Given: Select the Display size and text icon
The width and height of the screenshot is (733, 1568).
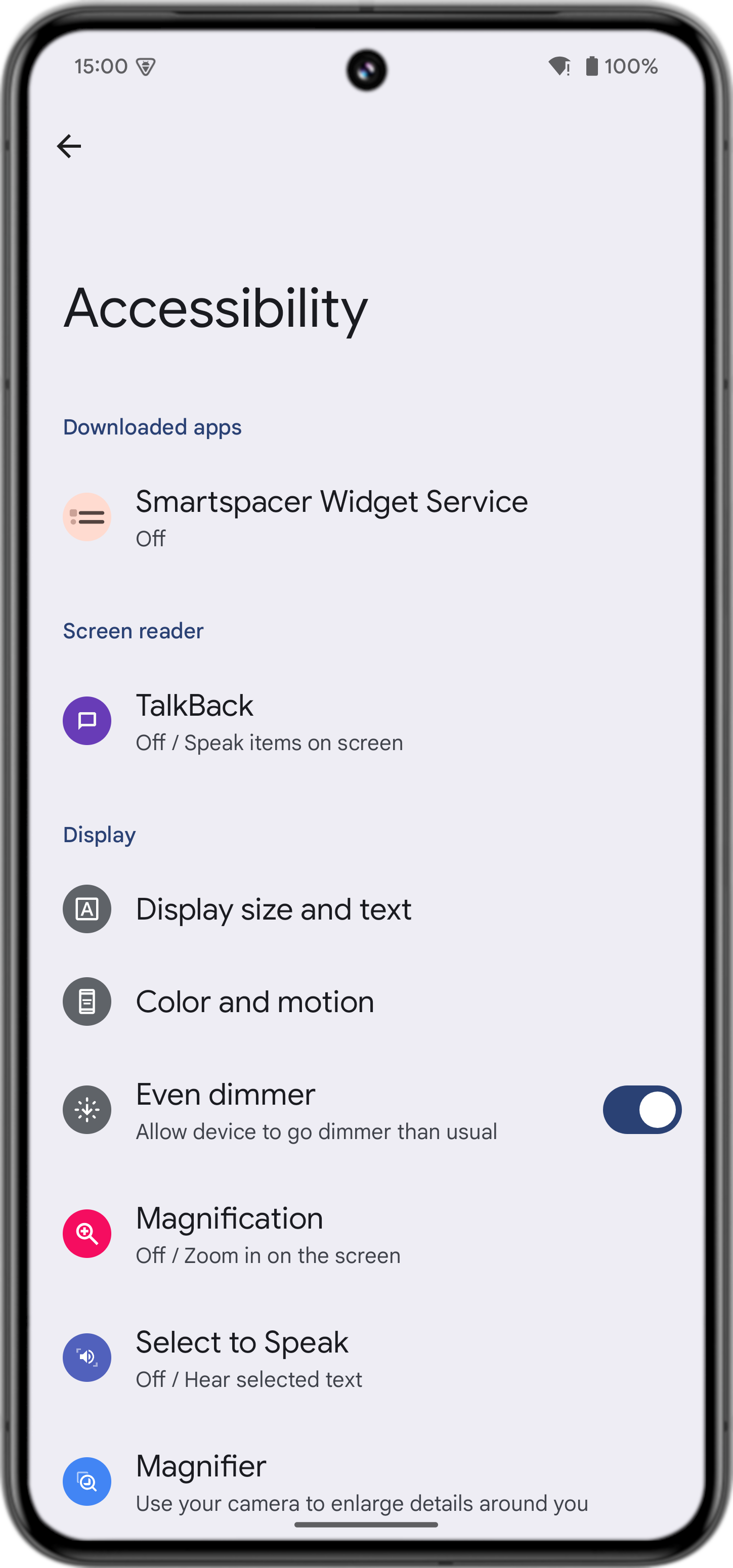Looking at the screenshot, I should point(87,908).
